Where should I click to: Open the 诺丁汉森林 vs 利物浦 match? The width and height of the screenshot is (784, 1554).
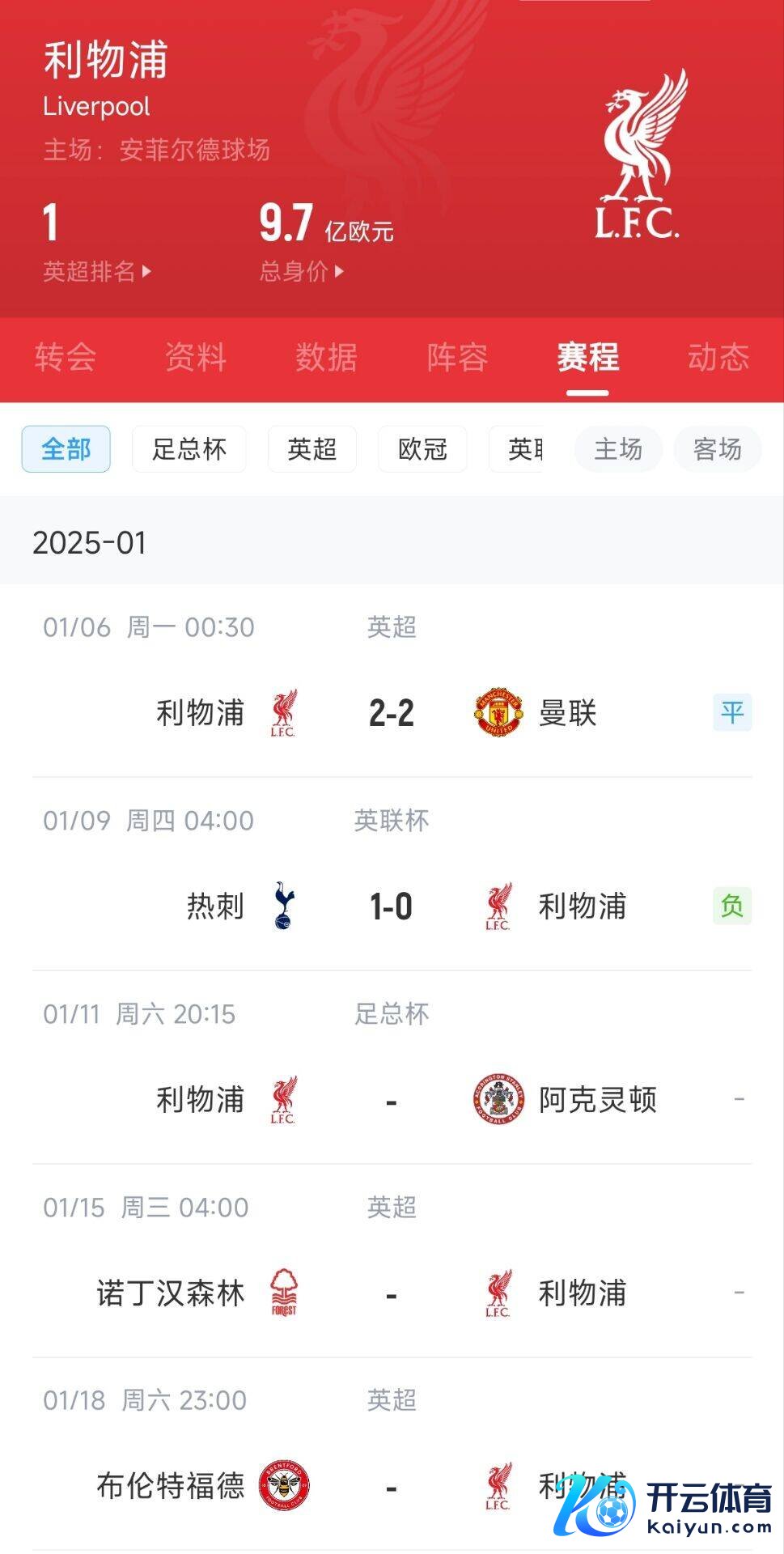click(x=392, y=1293)
